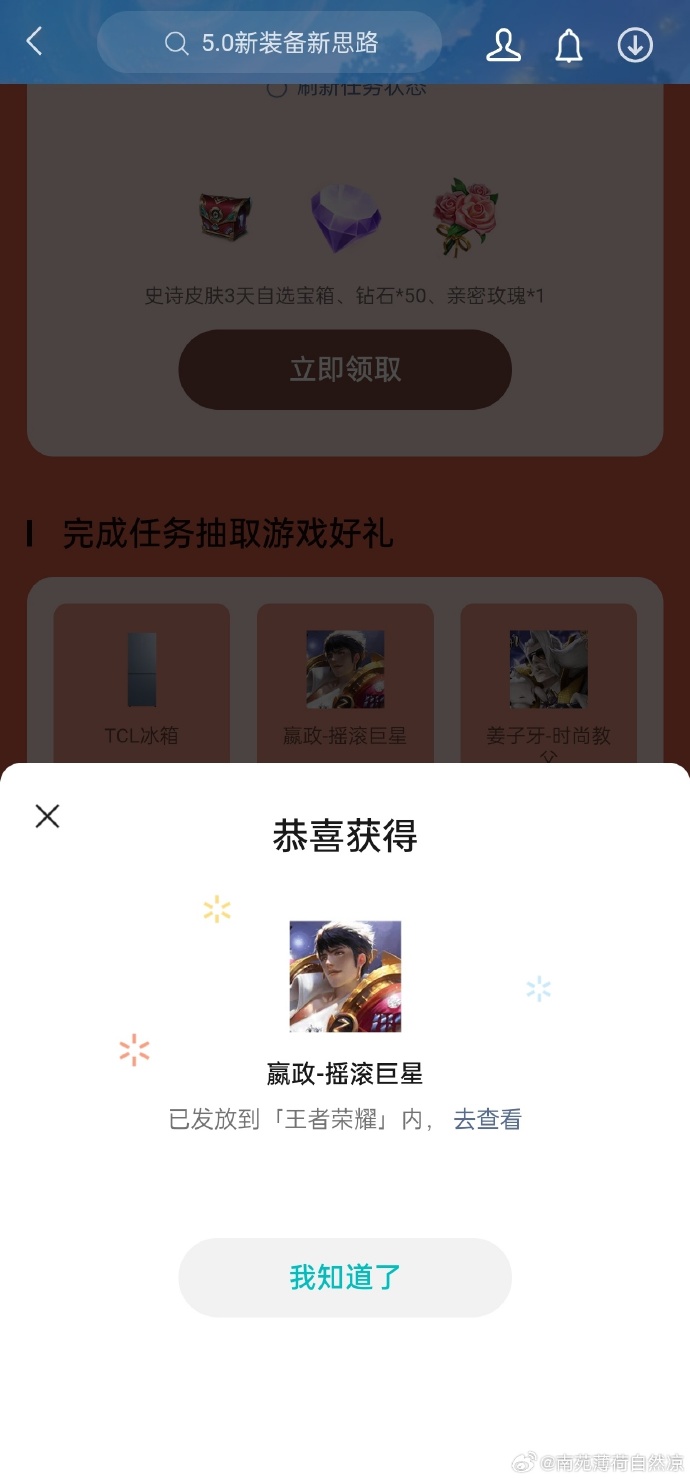Go back using the top arrow
690x1479 pixels.
point(34,42)
